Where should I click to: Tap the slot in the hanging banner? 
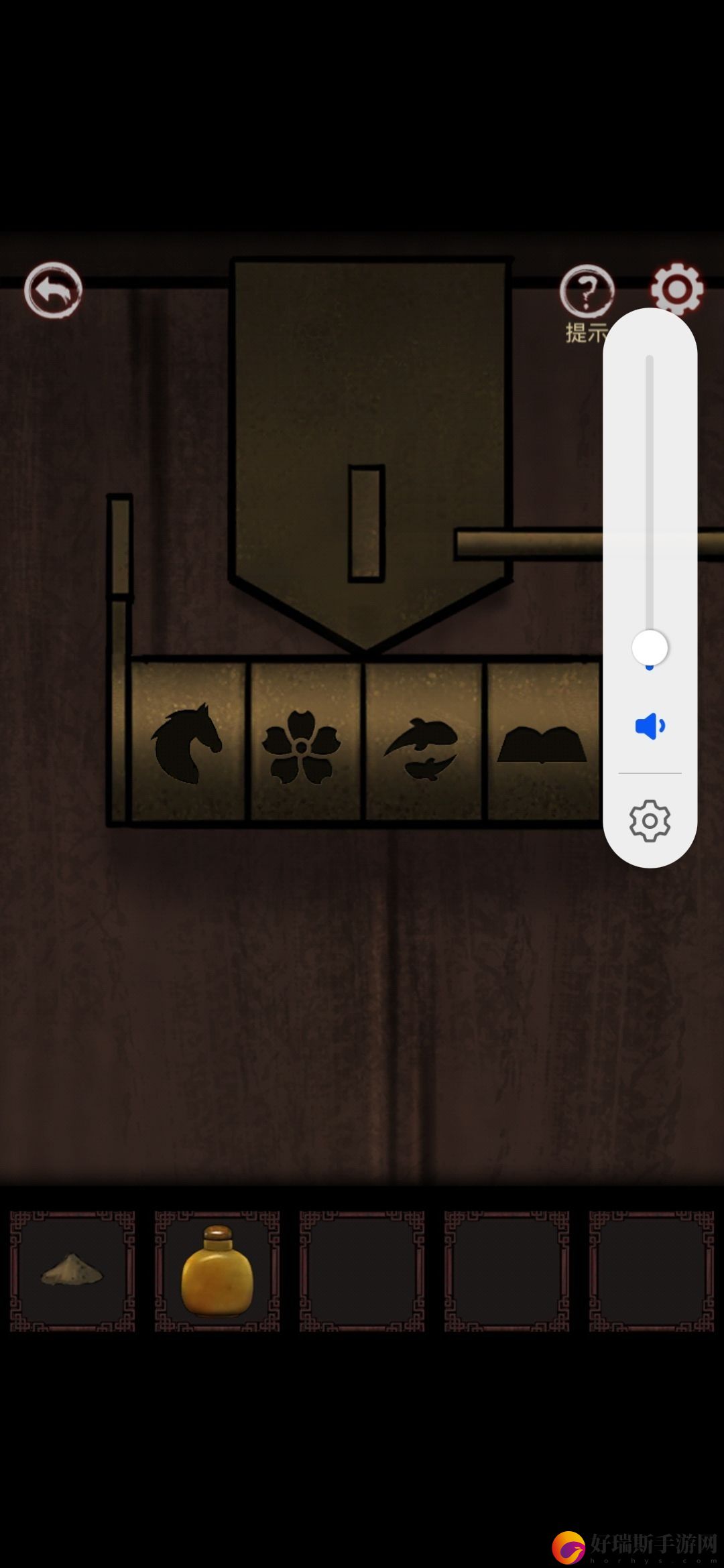click(x=366, y=523)
